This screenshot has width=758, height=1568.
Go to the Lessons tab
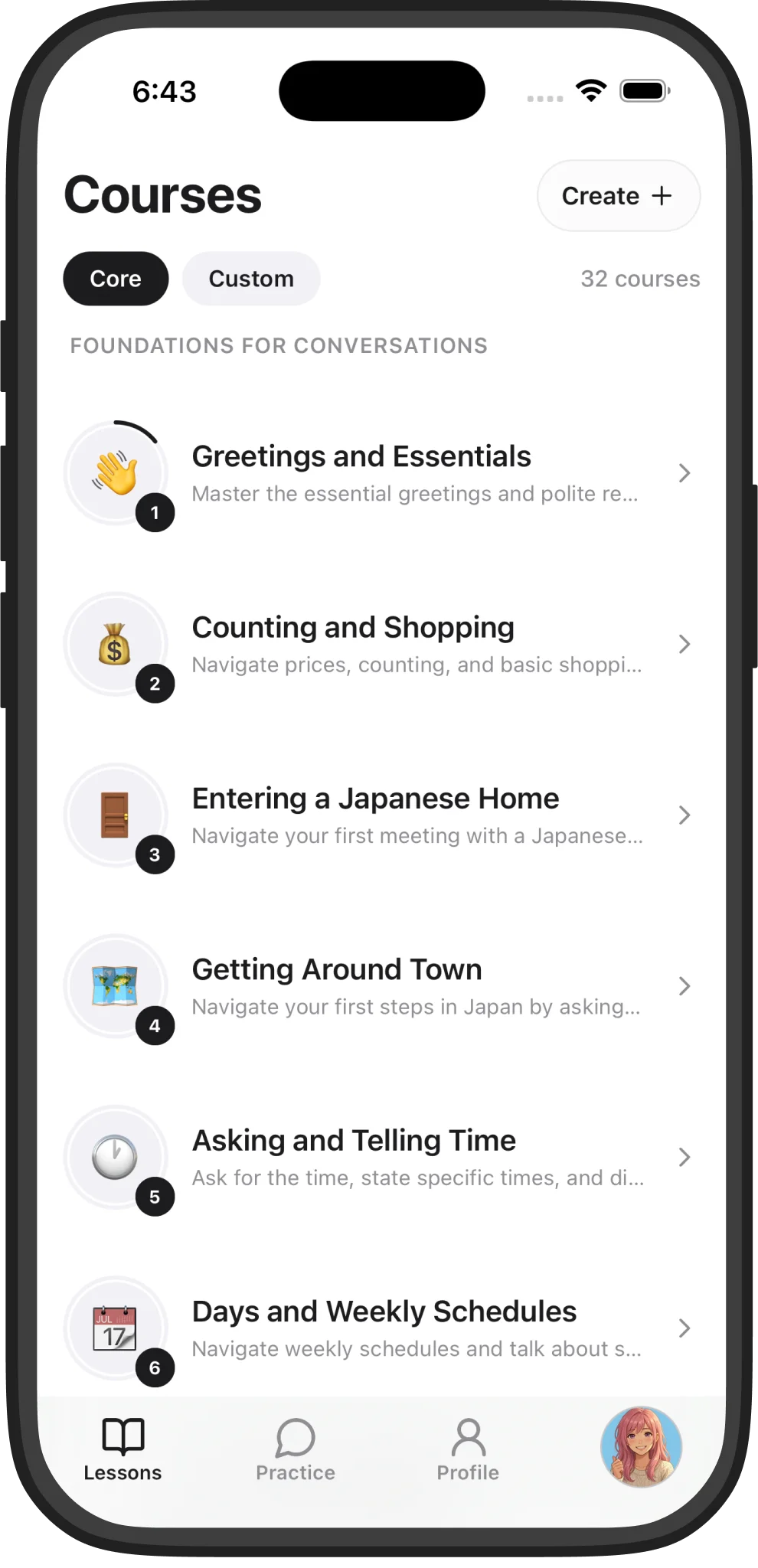pyautogui.click(x=123, y=1449)
